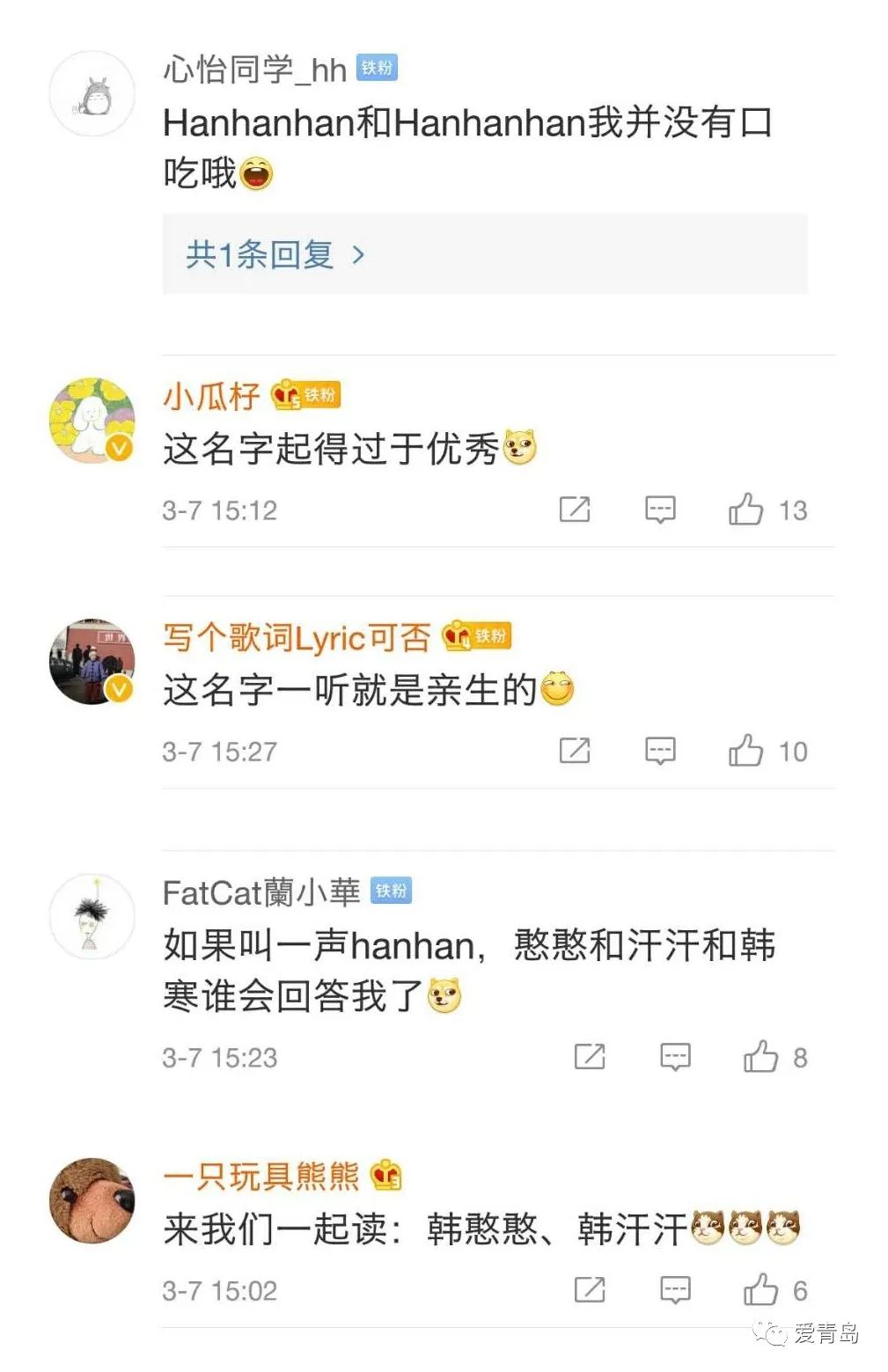Open 写个歌词Lyric可否's avatar
Image resolution: width=888 pixels, height=1372 pixels.
(92, 662)
